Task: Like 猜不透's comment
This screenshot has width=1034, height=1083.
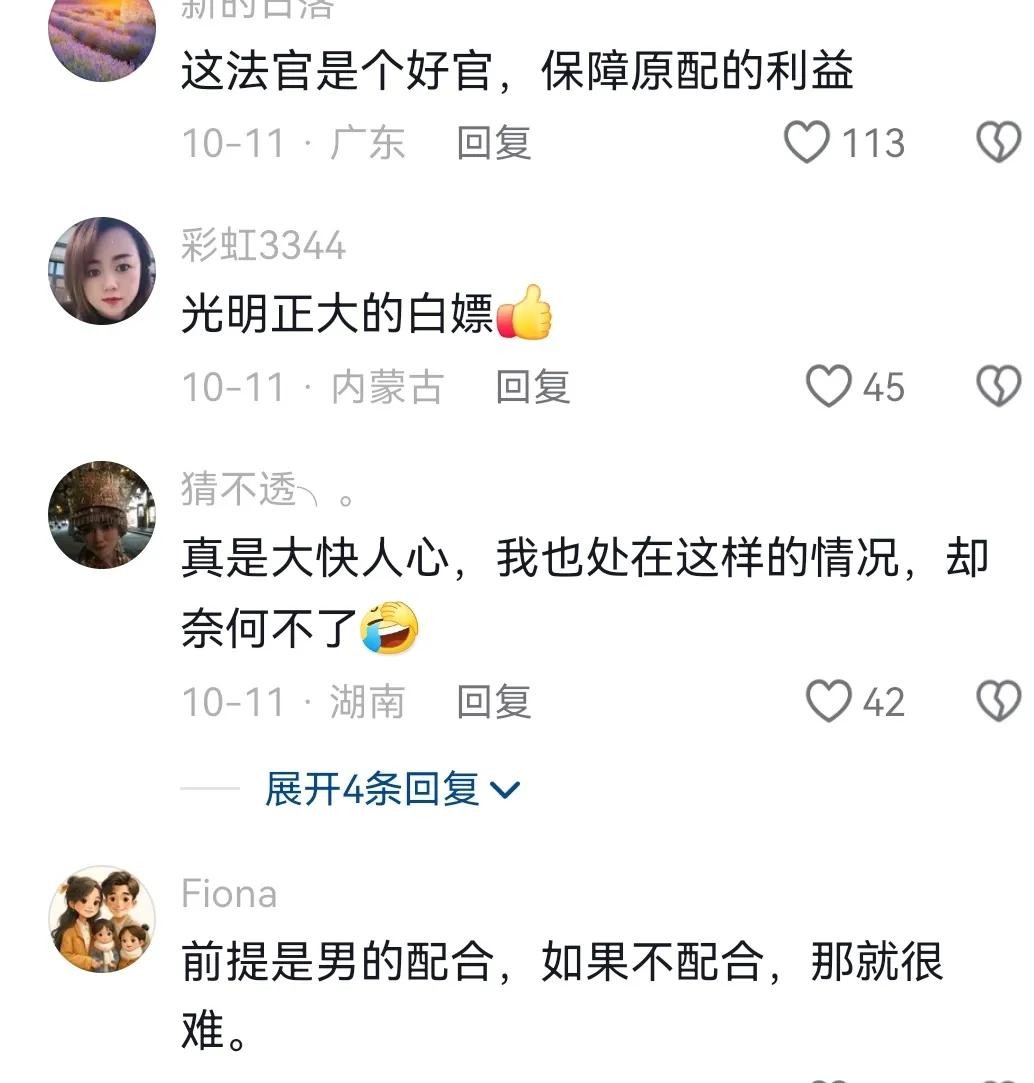Action: tap(828, 702)
